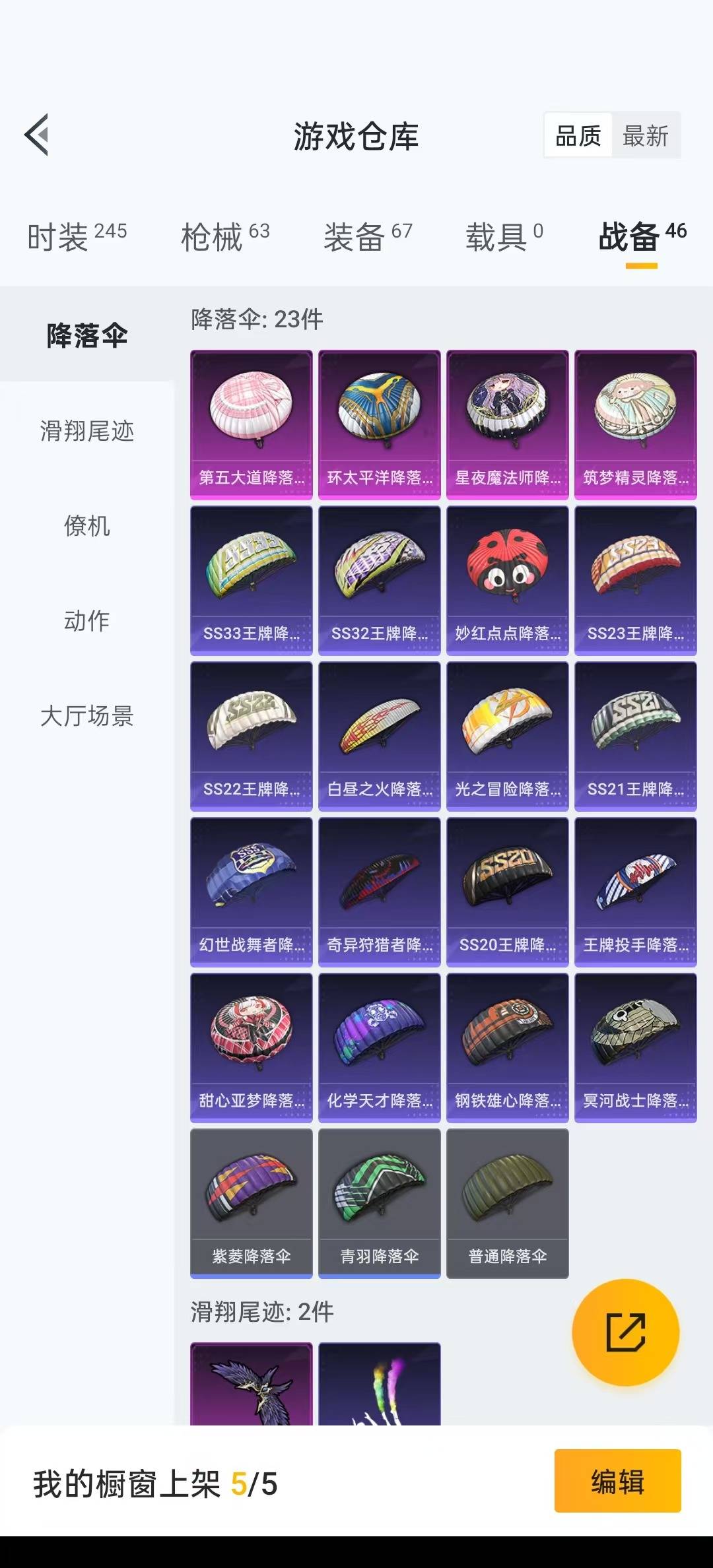Screen dimensions: 713x1568
Task: Open the 星夜魔法师 parachute item
Action: [507, 425]
